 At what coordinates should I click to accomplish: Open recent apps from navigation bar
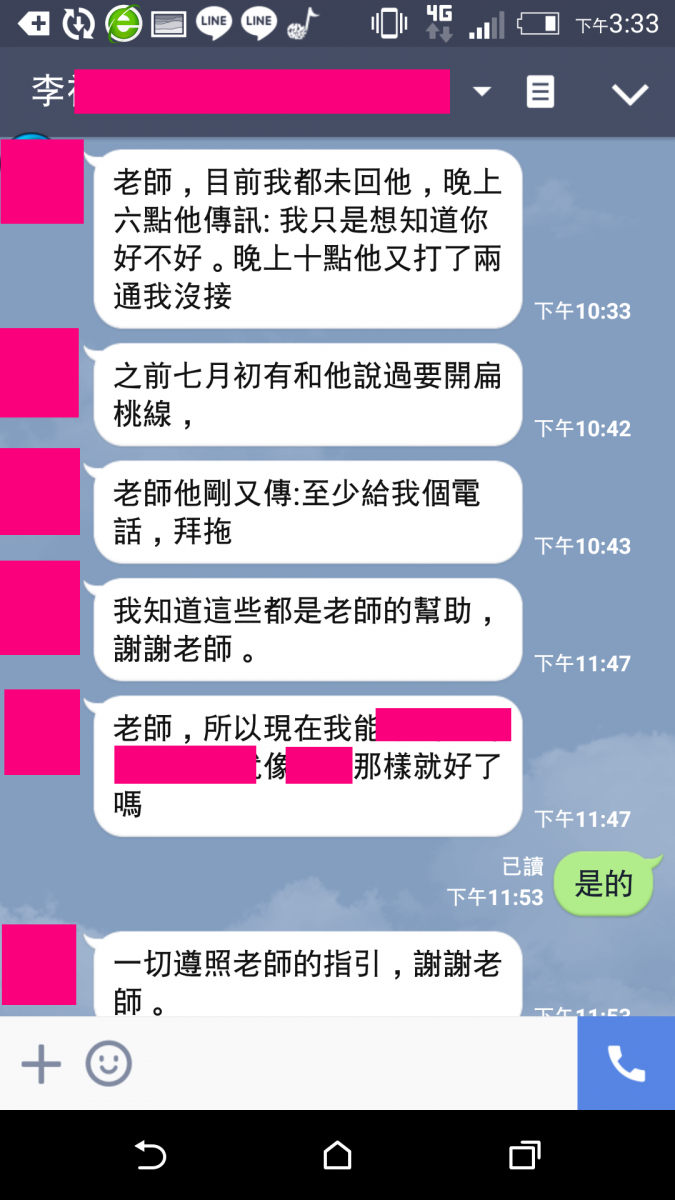click(524, 1156)
